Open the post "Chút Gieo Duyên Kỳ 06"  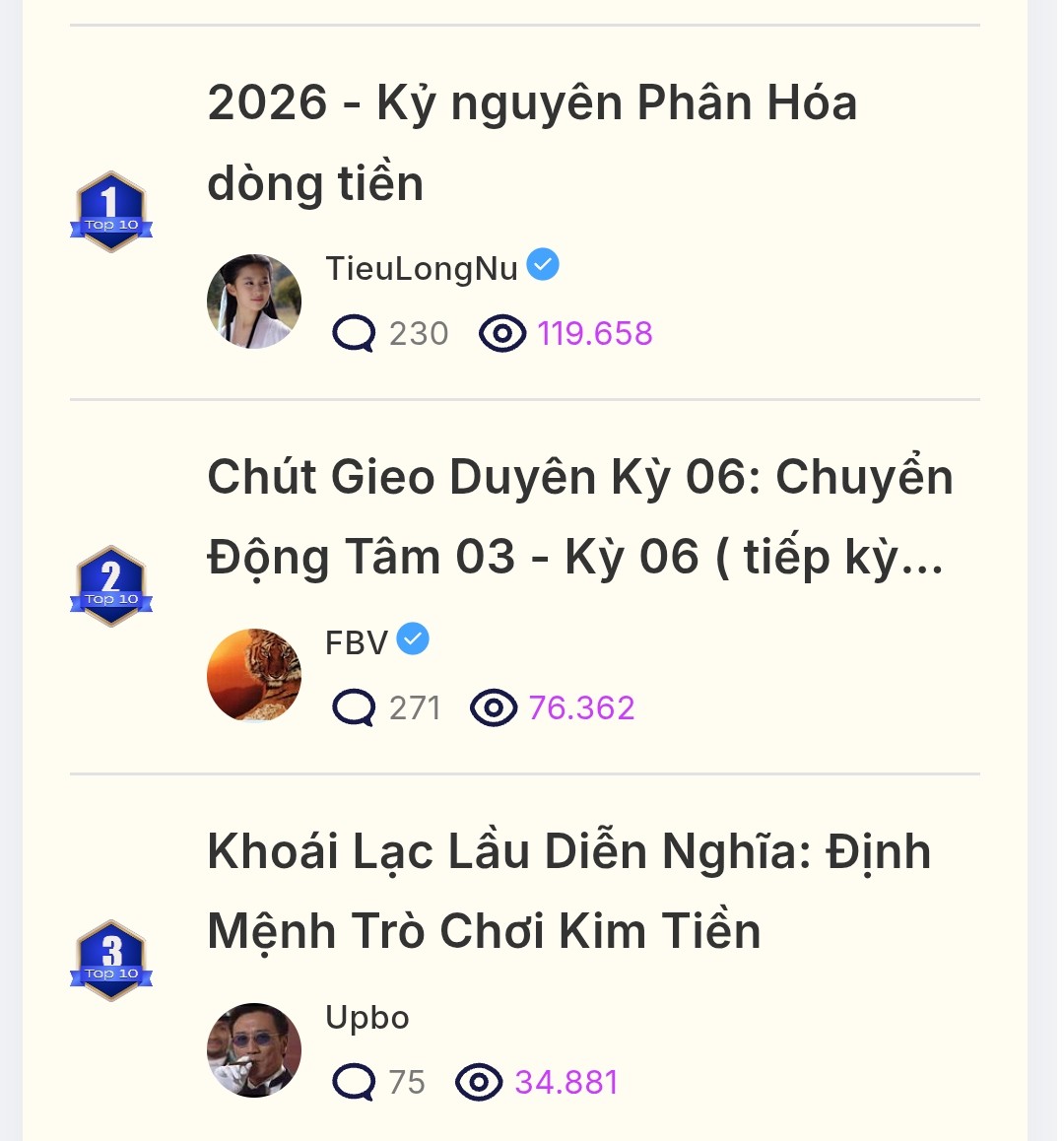pyautogui.click(x=579, y=517)
